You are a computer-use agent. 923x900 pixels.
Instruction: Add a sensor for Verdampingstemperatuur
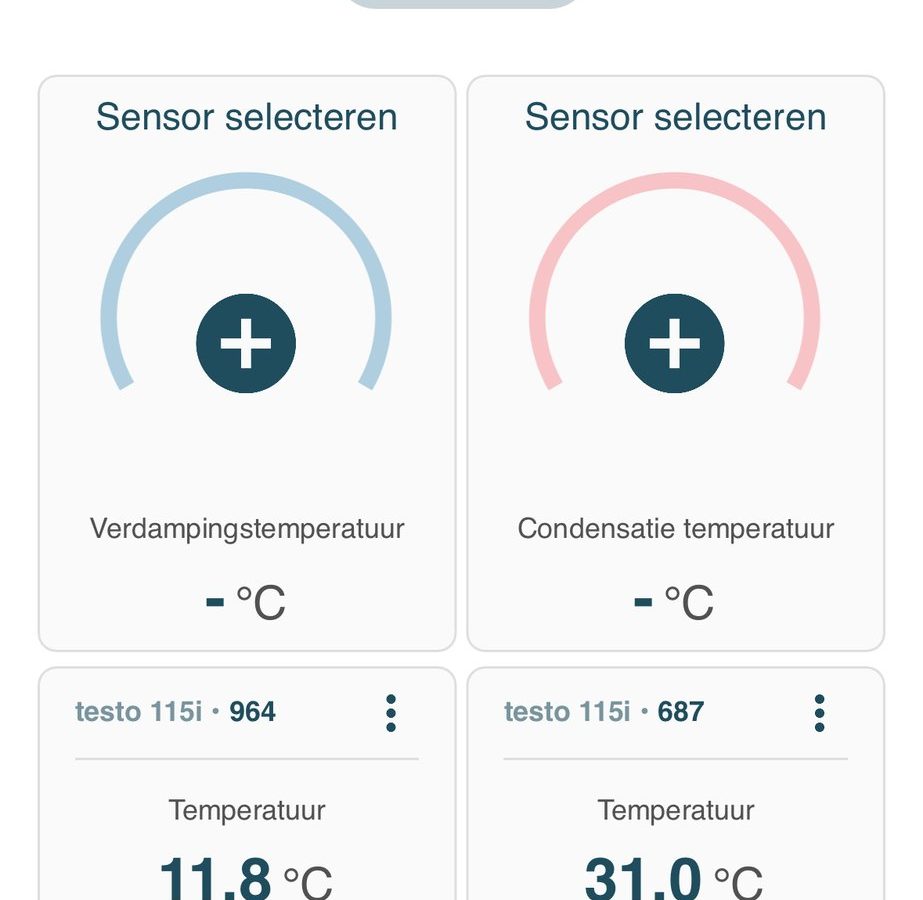coord(246,343)
